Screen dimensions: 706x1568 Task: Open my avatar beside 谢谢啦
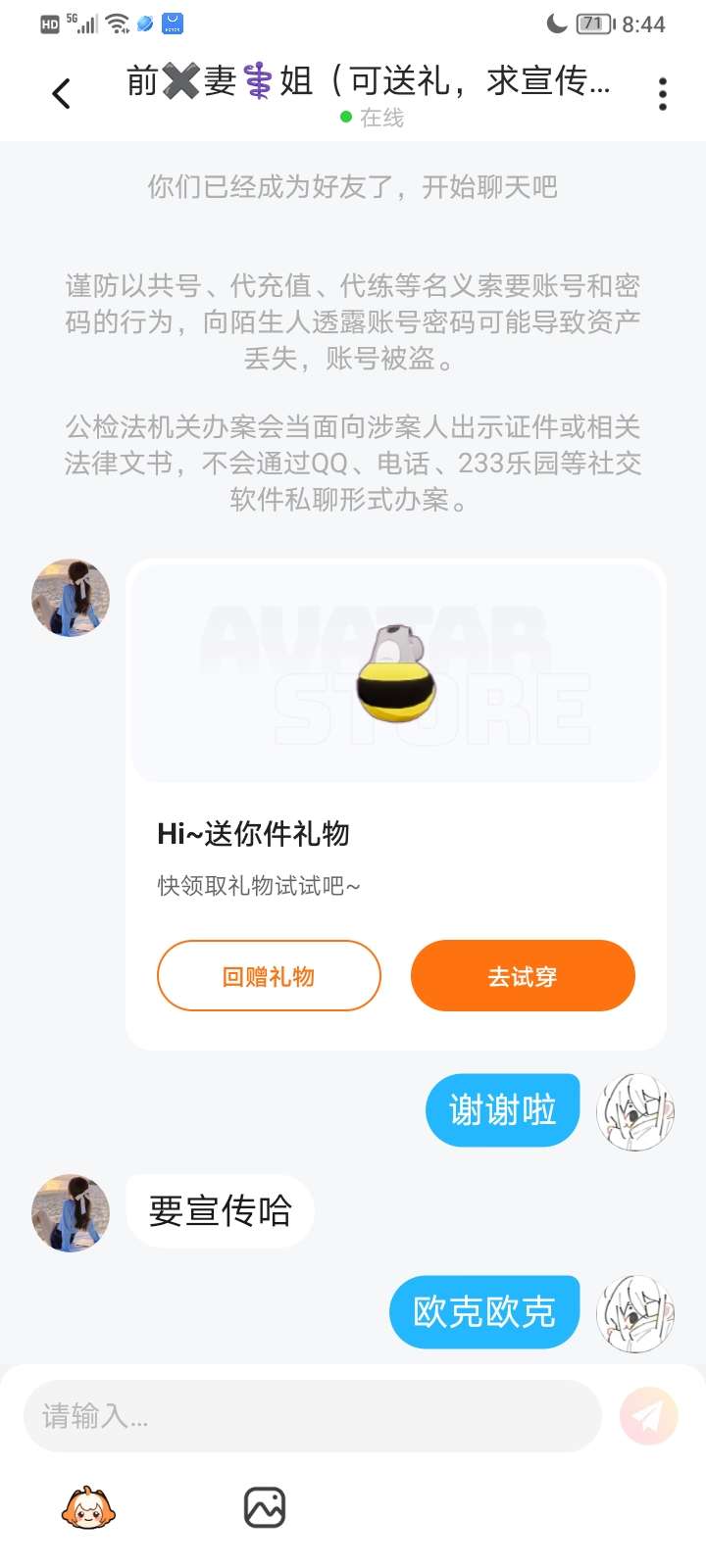(x=636, y=1112)
